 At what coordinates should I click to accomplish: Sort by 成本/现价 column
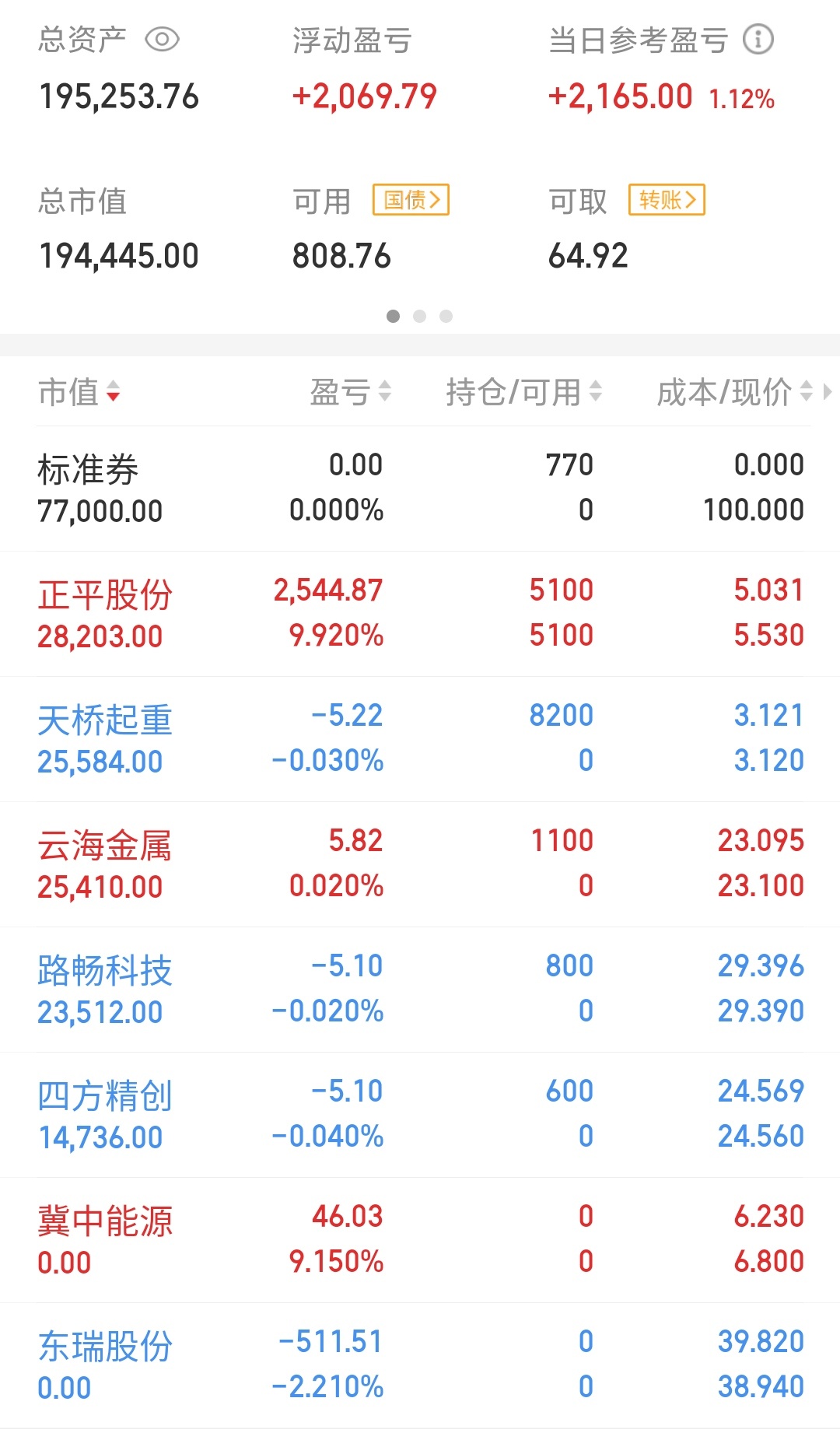735,392
